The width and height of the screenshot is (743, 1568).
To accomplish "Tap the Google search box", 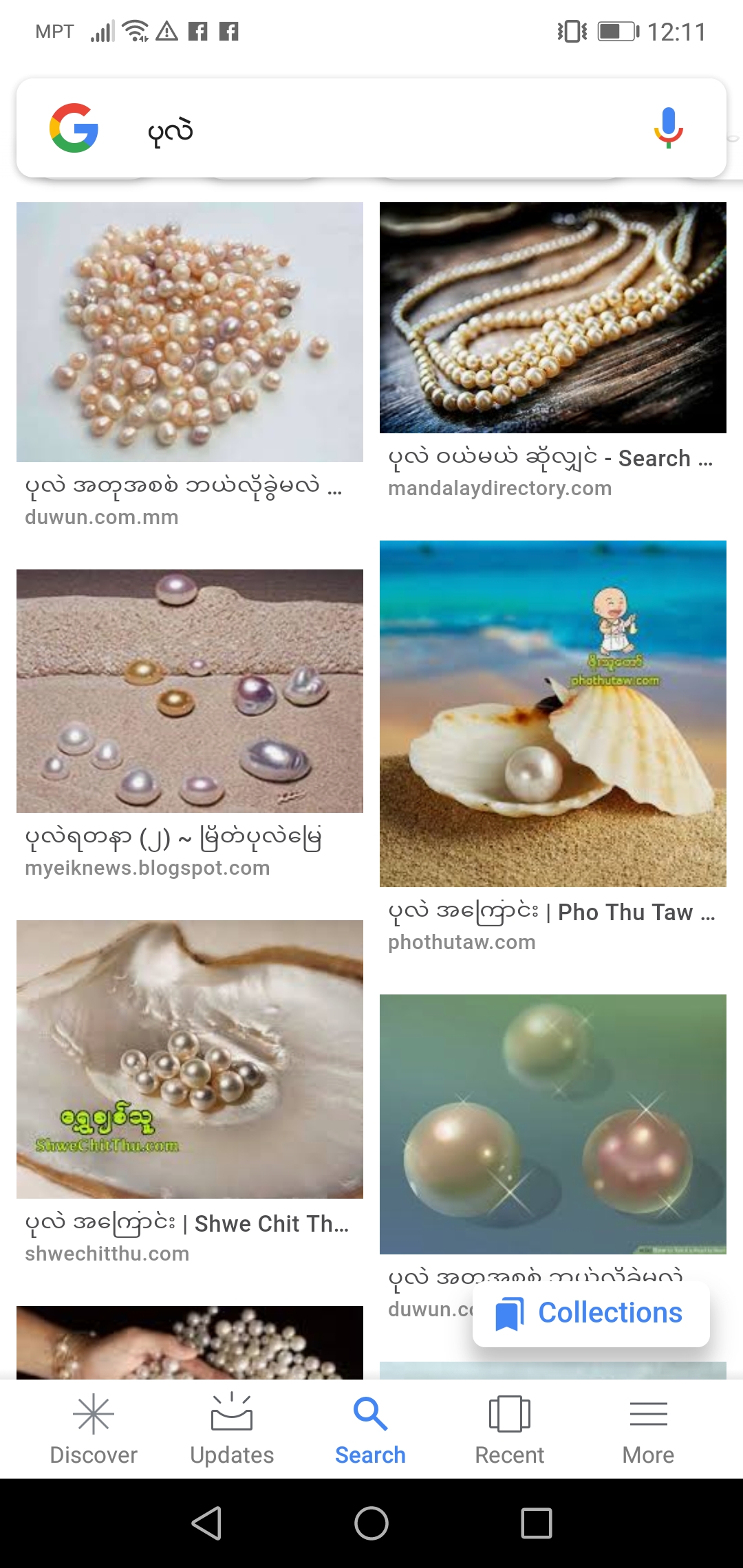I will tap(371, 129).
